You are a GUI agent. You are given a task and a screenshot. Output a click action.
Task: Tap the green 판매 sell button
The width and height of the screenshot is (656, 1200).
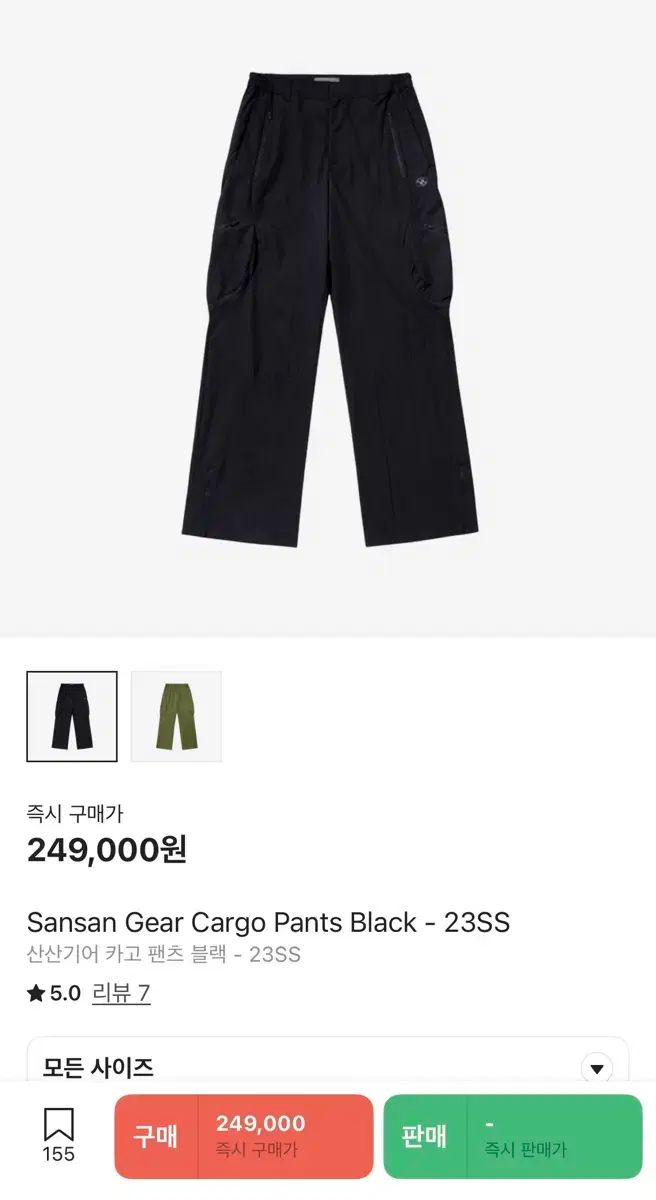click(x=513, y=1137)
